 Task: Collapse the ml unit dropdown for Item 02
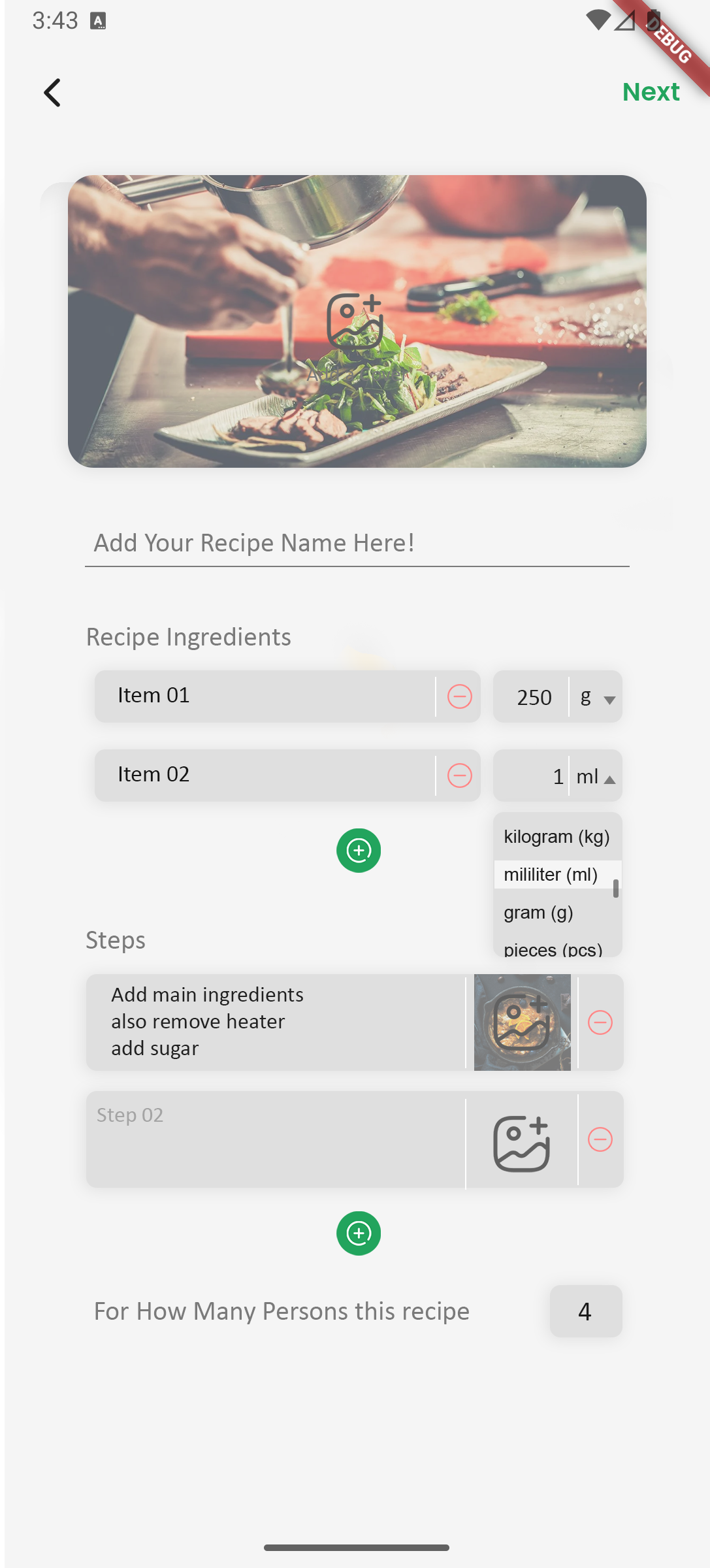point(609,779)
